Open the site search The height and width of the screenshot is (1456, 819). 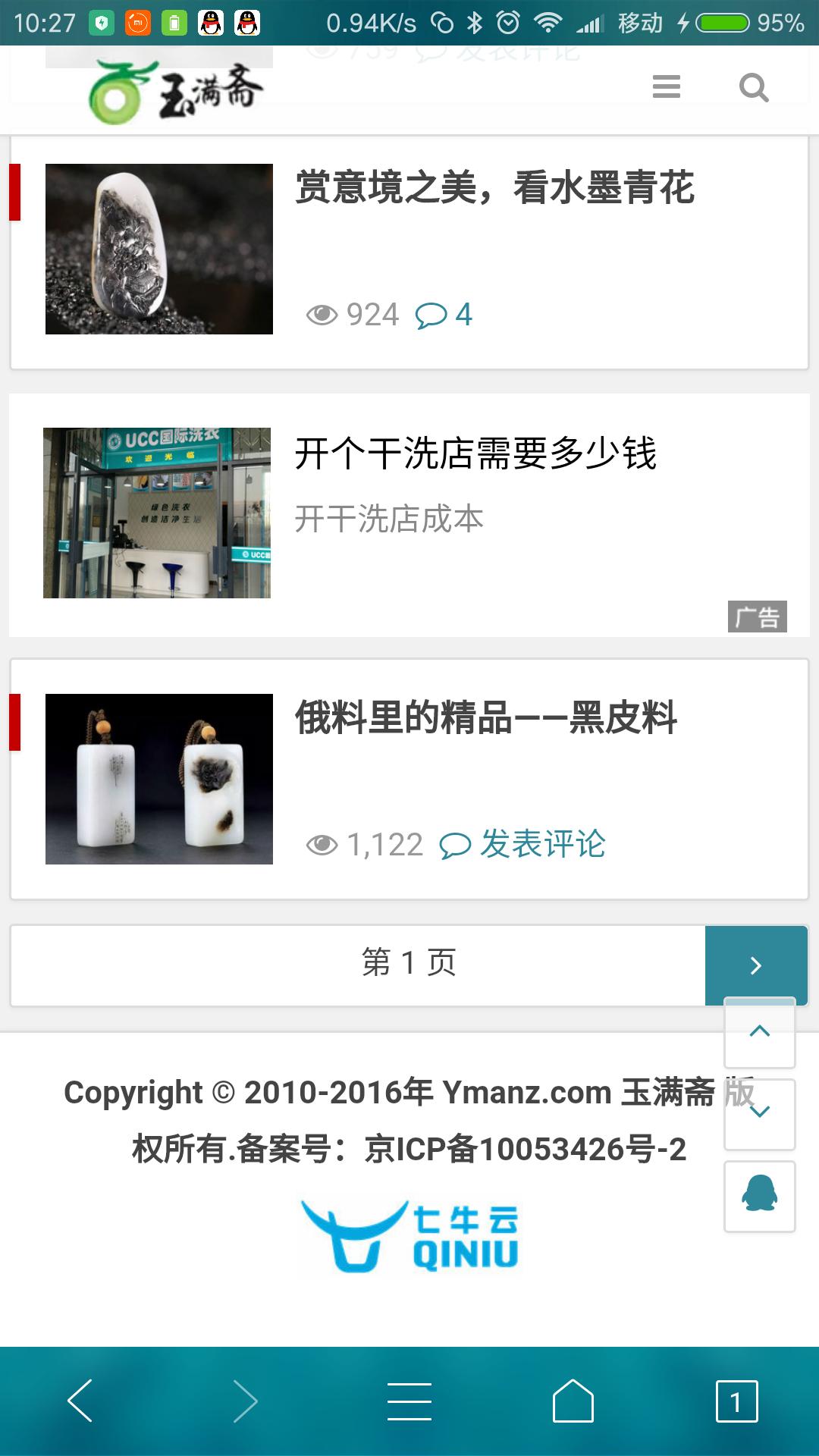(754, 89)
